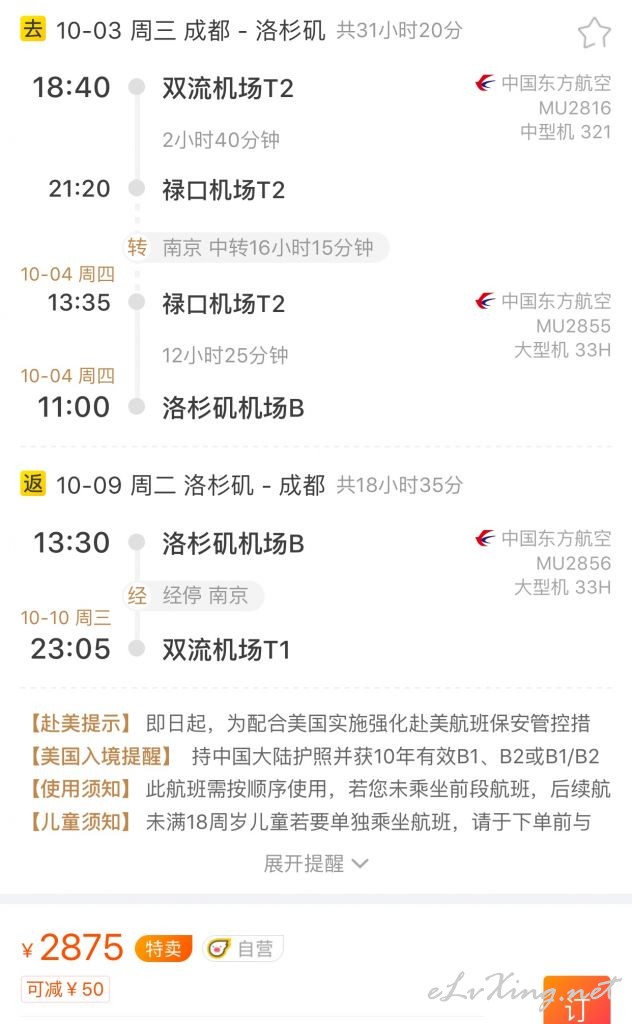Viewport: 632px width, 1024px height.
Task: Tap the orange 订 booking button
Action: click(x=577, y=1000)
